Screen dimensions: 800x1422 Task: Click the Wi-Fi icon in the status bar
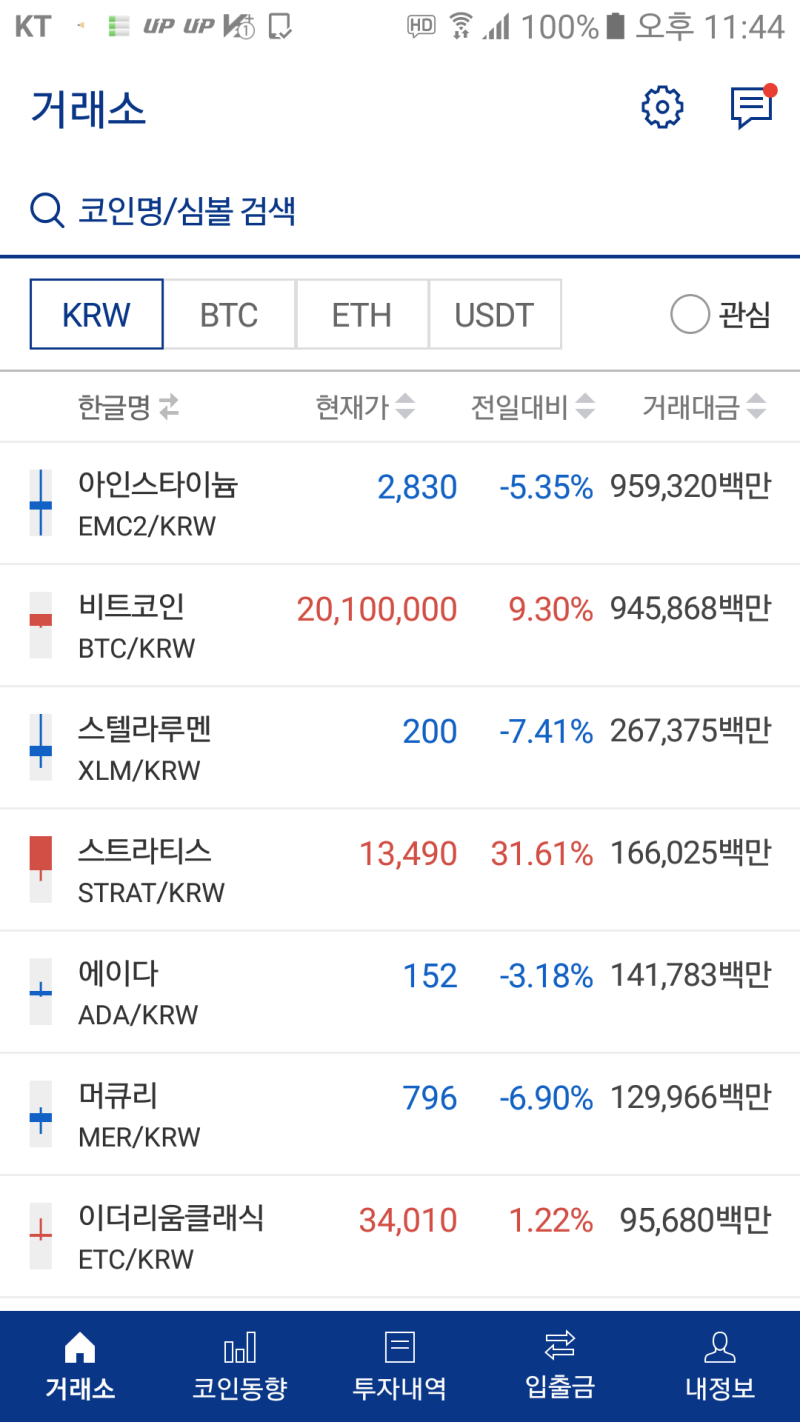(x=461, y=26)
